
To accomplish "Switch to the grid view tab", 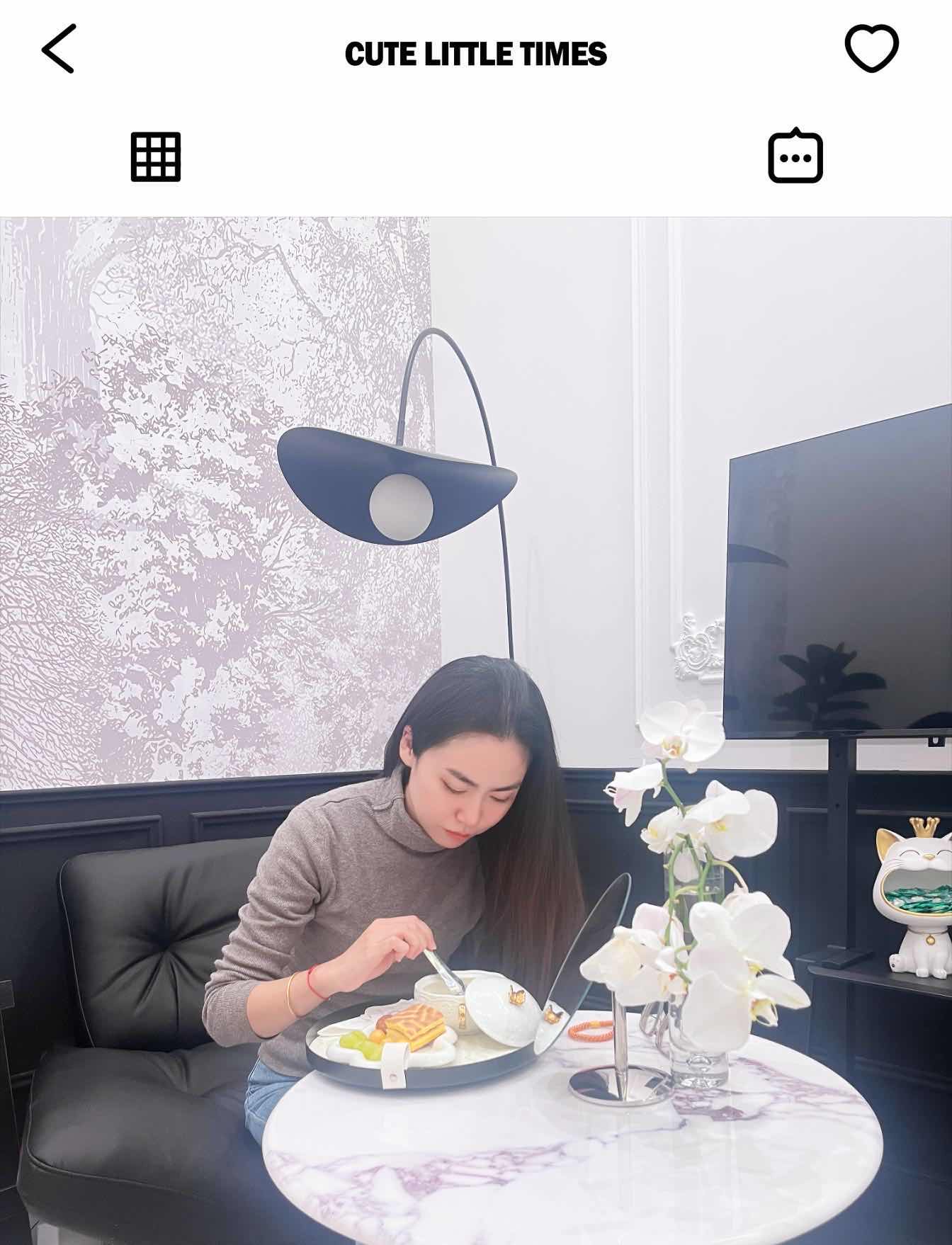I will click(x=156, y=157).
